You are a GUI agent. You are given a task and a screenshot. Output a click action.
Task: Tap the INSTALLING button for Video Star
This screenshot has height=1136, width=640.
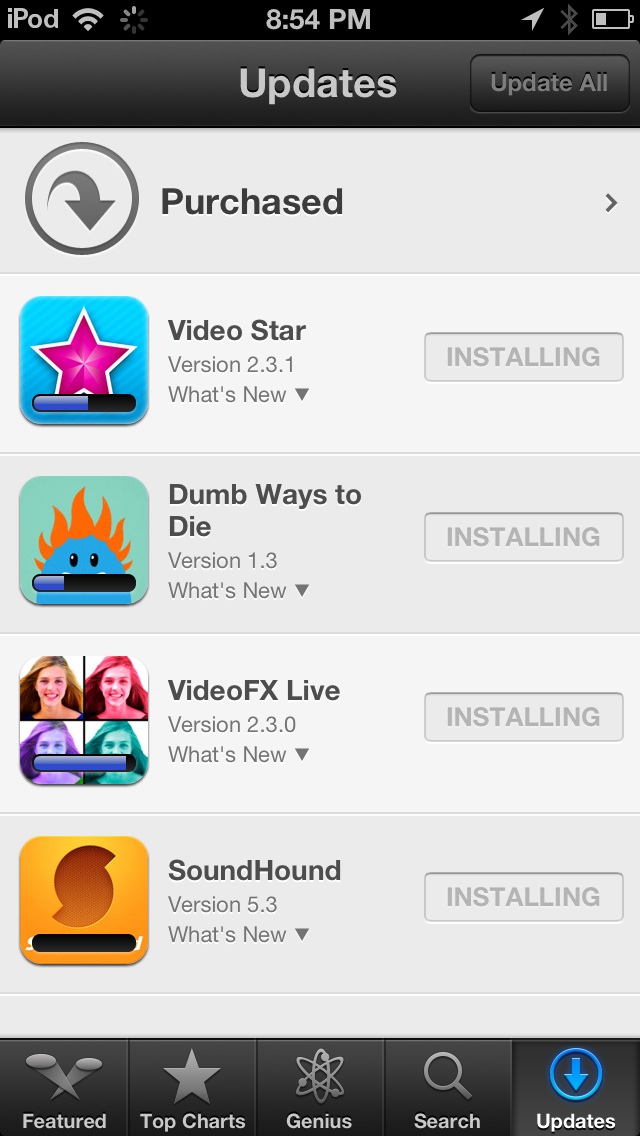523,356
